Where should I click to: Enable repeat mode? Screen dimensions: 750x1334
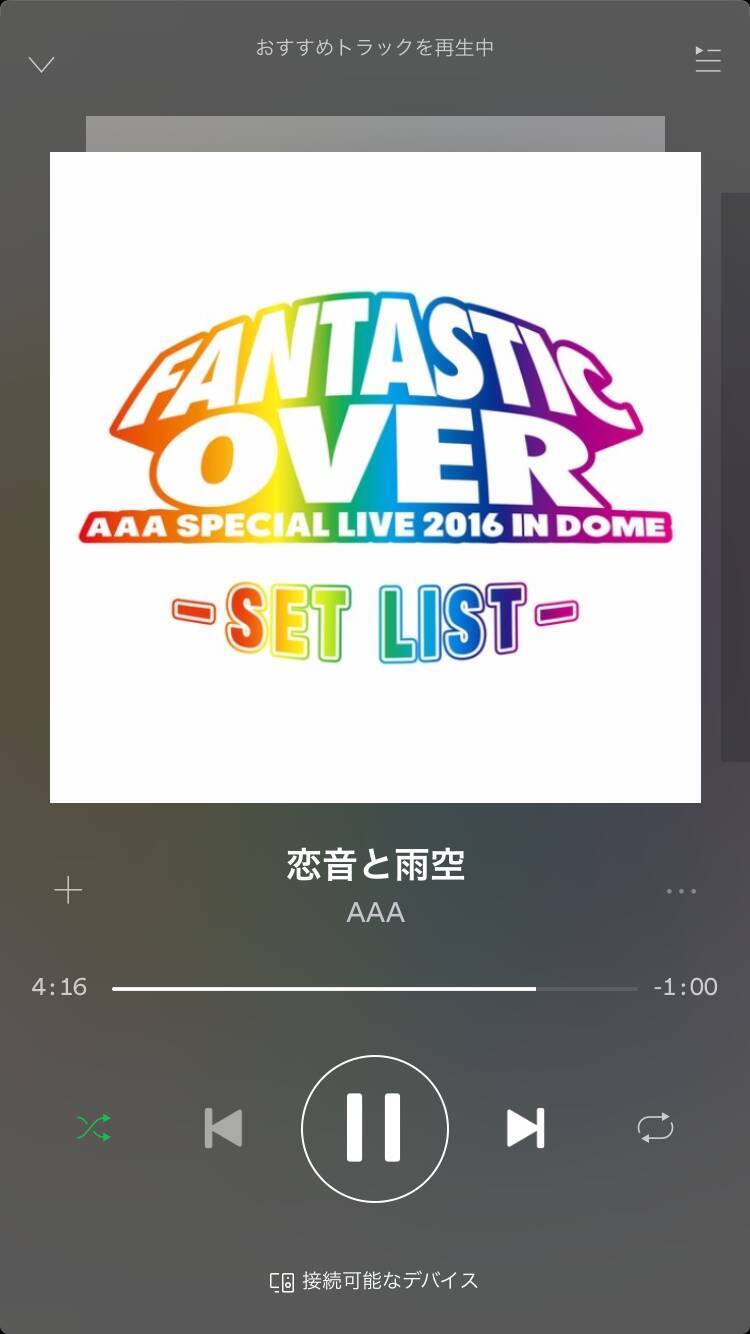pos(655,1128)
